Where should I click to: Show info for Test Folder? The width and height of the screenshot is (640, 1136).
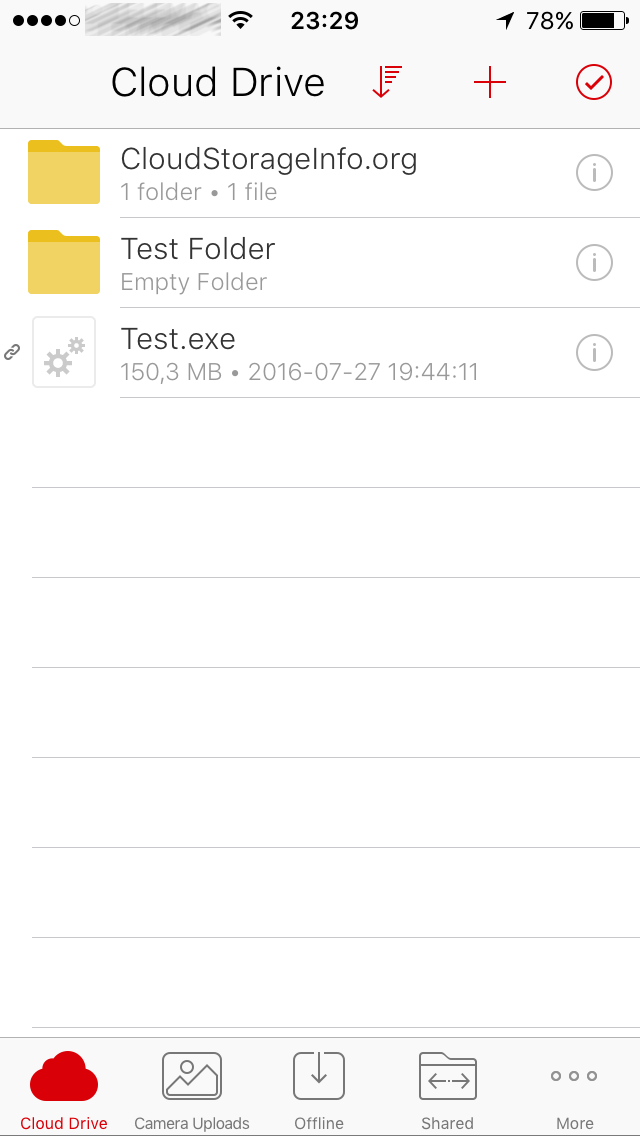click(594, 262)
